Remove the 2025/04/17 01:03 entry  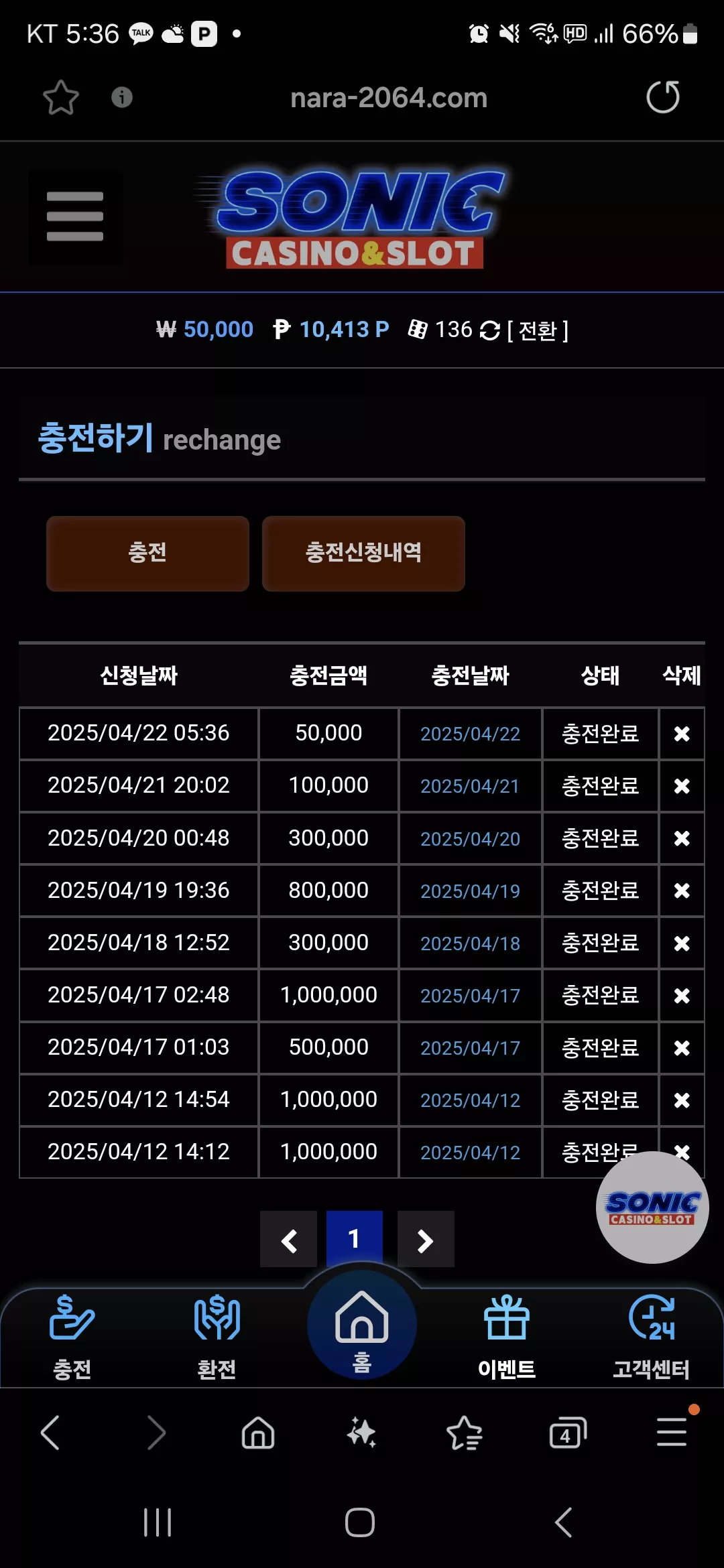tap(682, 1048)
